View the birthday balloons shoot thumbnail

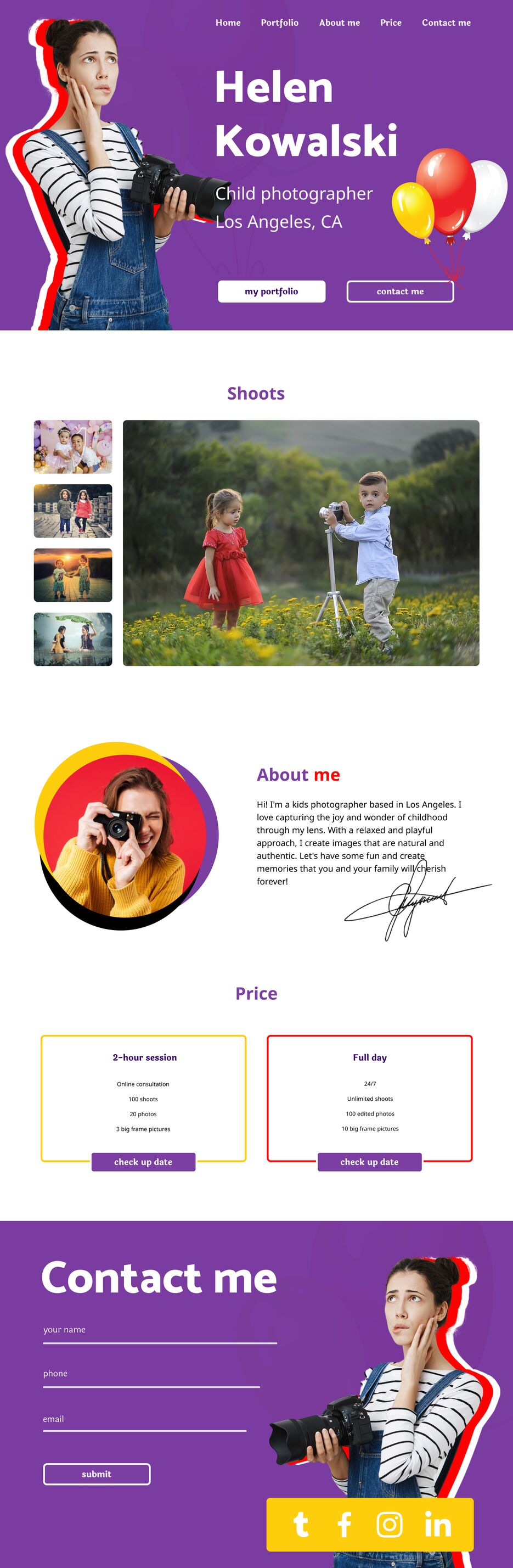click(x=73, y=447)
